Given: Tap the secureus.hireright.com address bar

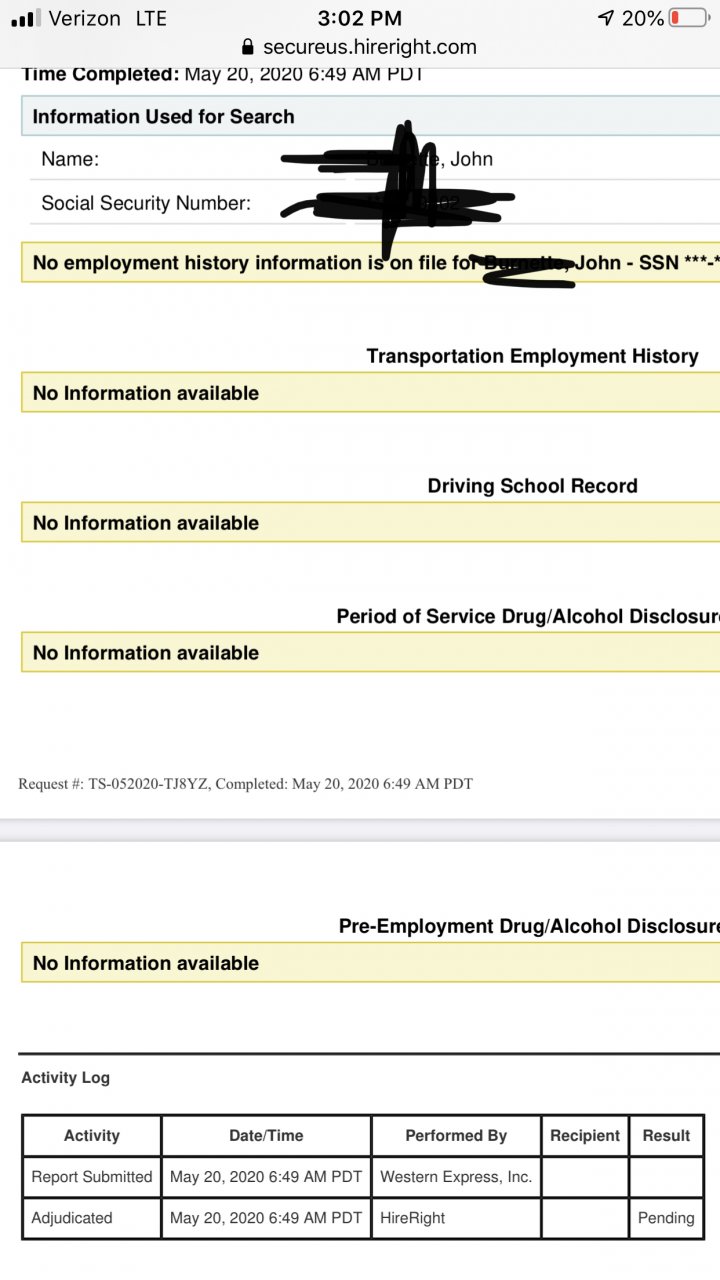Looking at the screenshot, I should click(x=360, y=47).
